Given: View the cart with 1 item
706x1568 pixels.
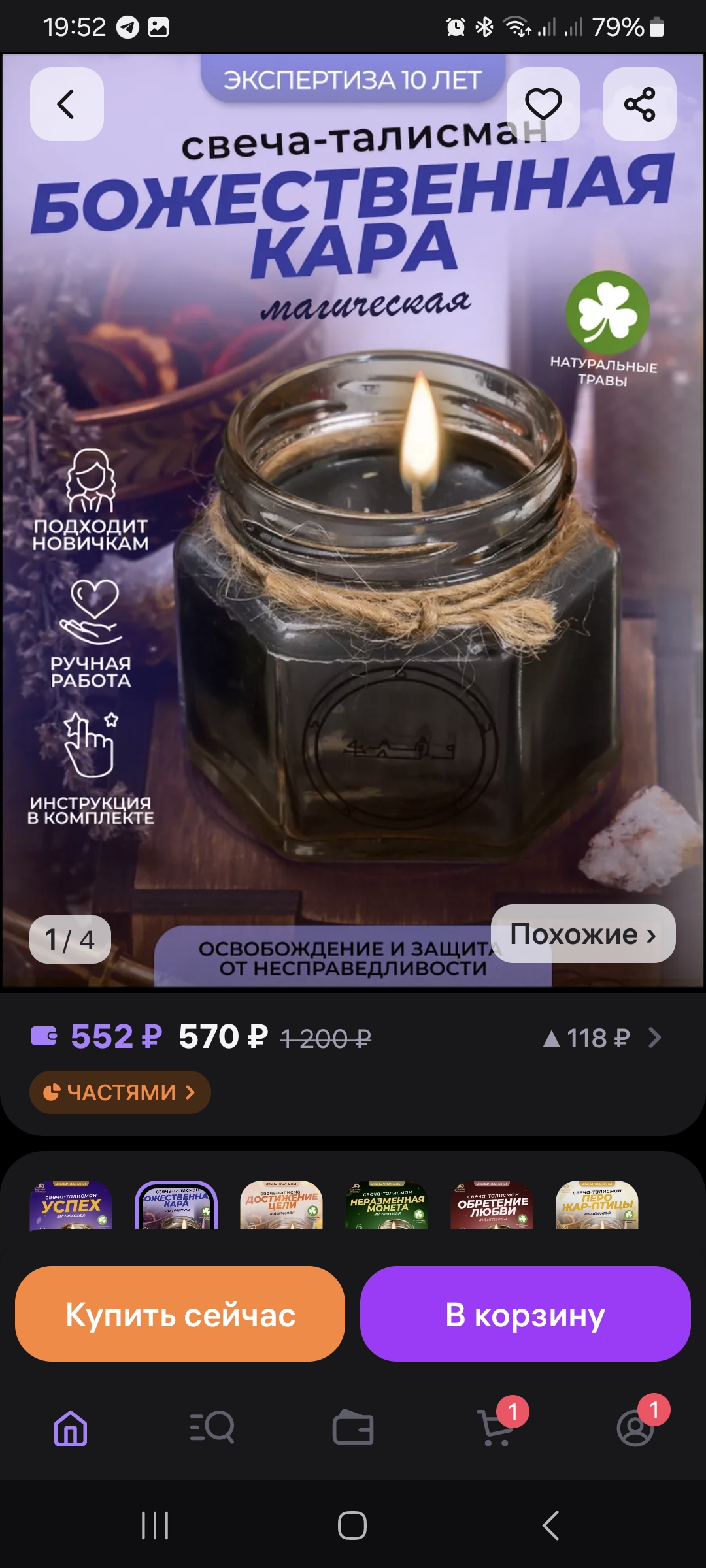Looking at the screenshot, I should pos(494,1428).
